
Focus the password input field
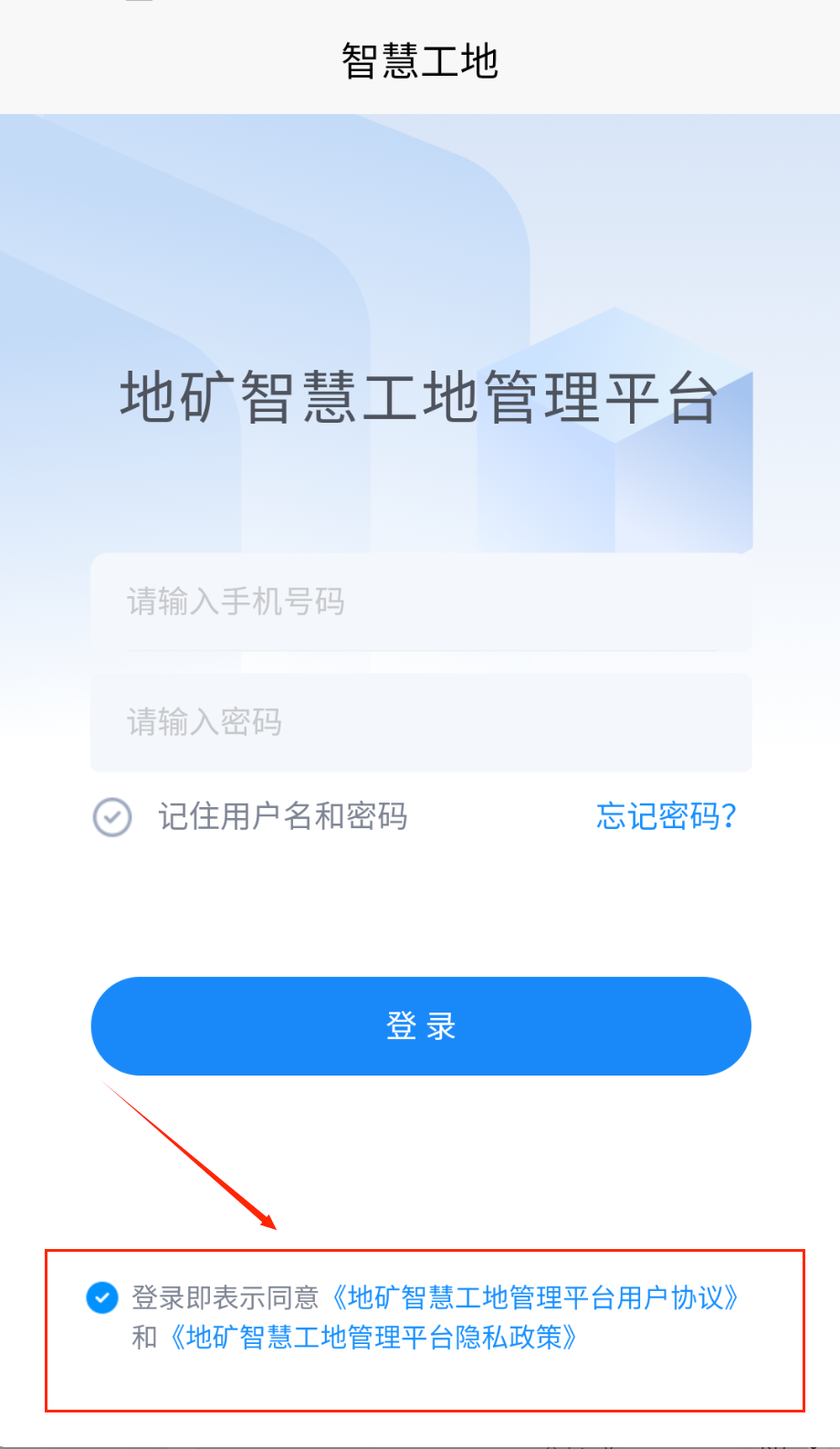[x=420, y=722]
